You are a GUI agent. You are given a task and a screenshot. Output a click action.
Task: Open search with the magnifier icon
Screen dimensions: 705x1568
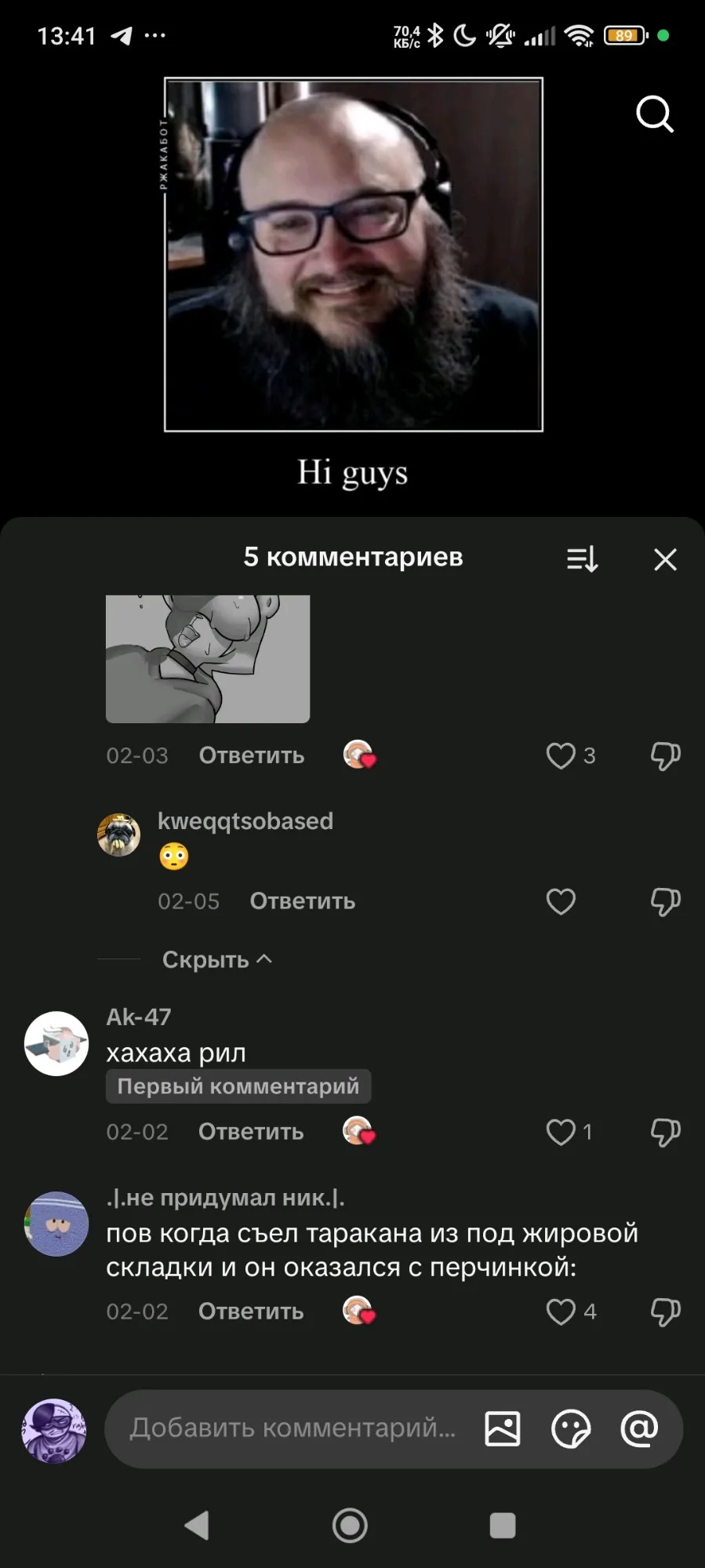(654, 115)
